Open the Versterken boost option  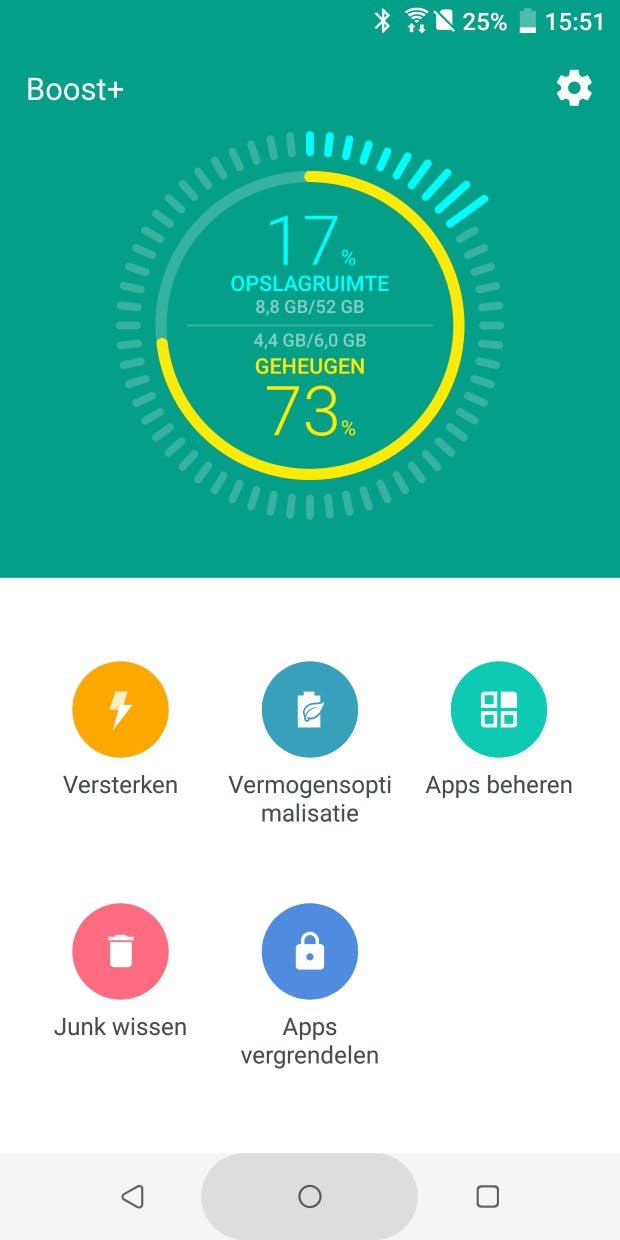point(120,710)
